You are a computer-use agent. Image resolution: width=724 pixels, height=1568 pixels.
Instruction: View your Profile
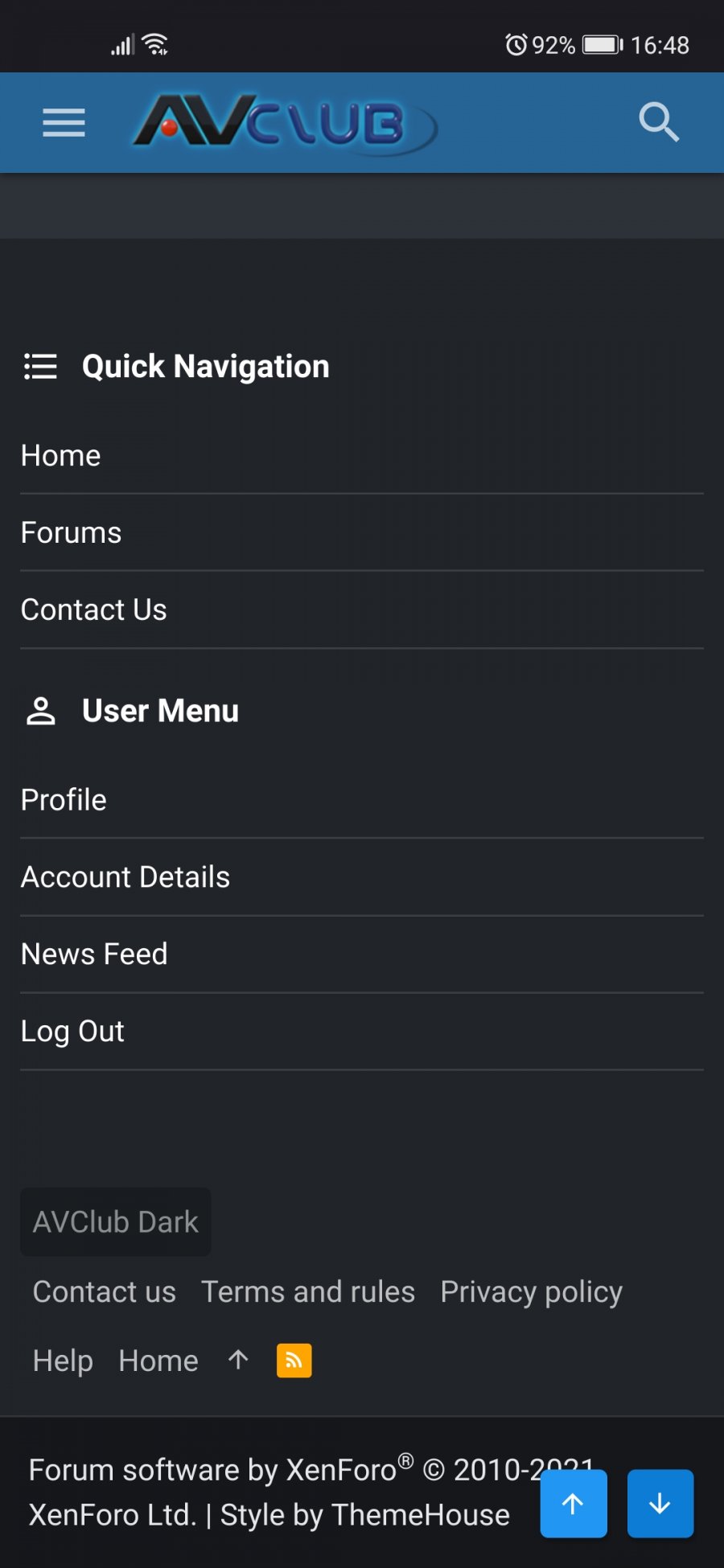point(64,800)
